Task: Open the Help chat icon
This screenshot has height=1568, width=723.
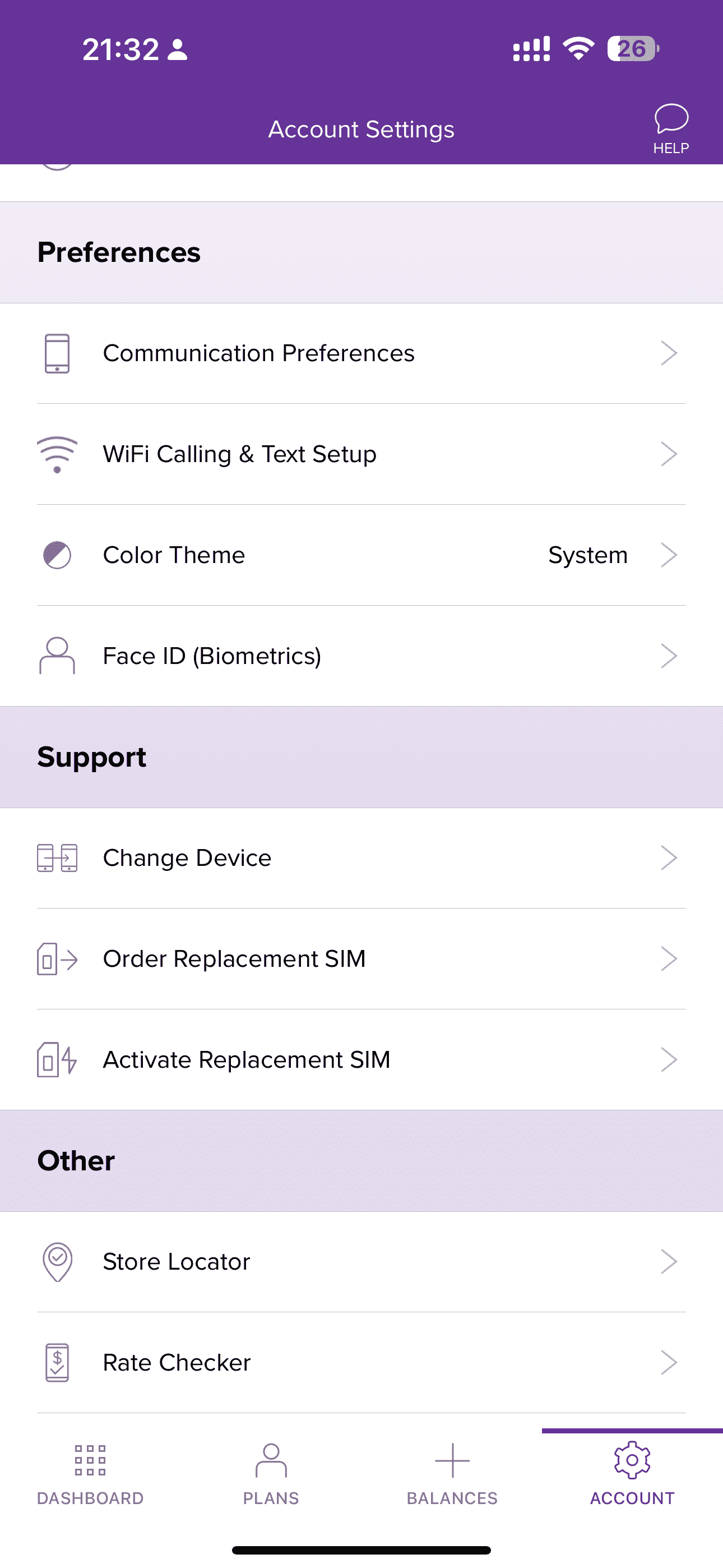Action: pyautogui.click(x=671, y=128)
